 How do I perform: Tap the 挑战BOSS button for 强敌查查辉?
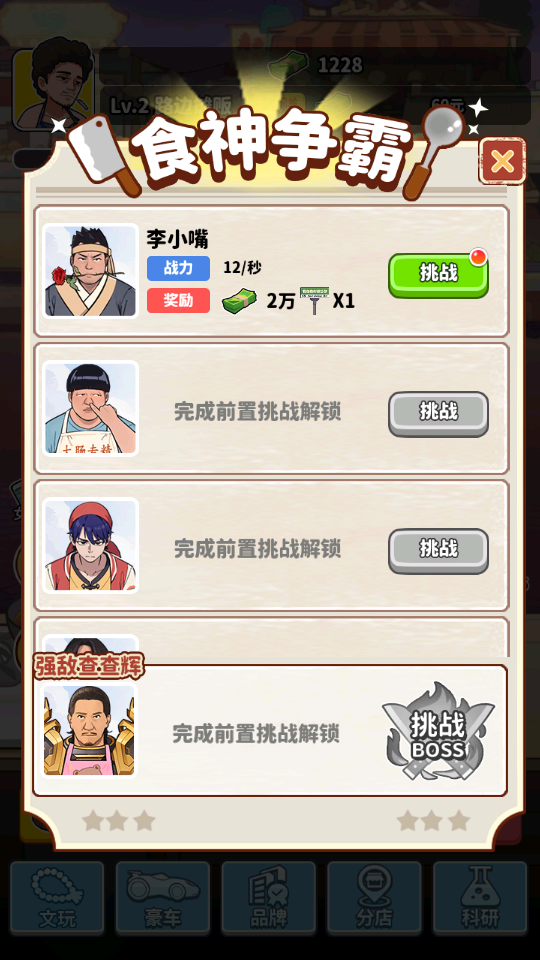(438, 731)
